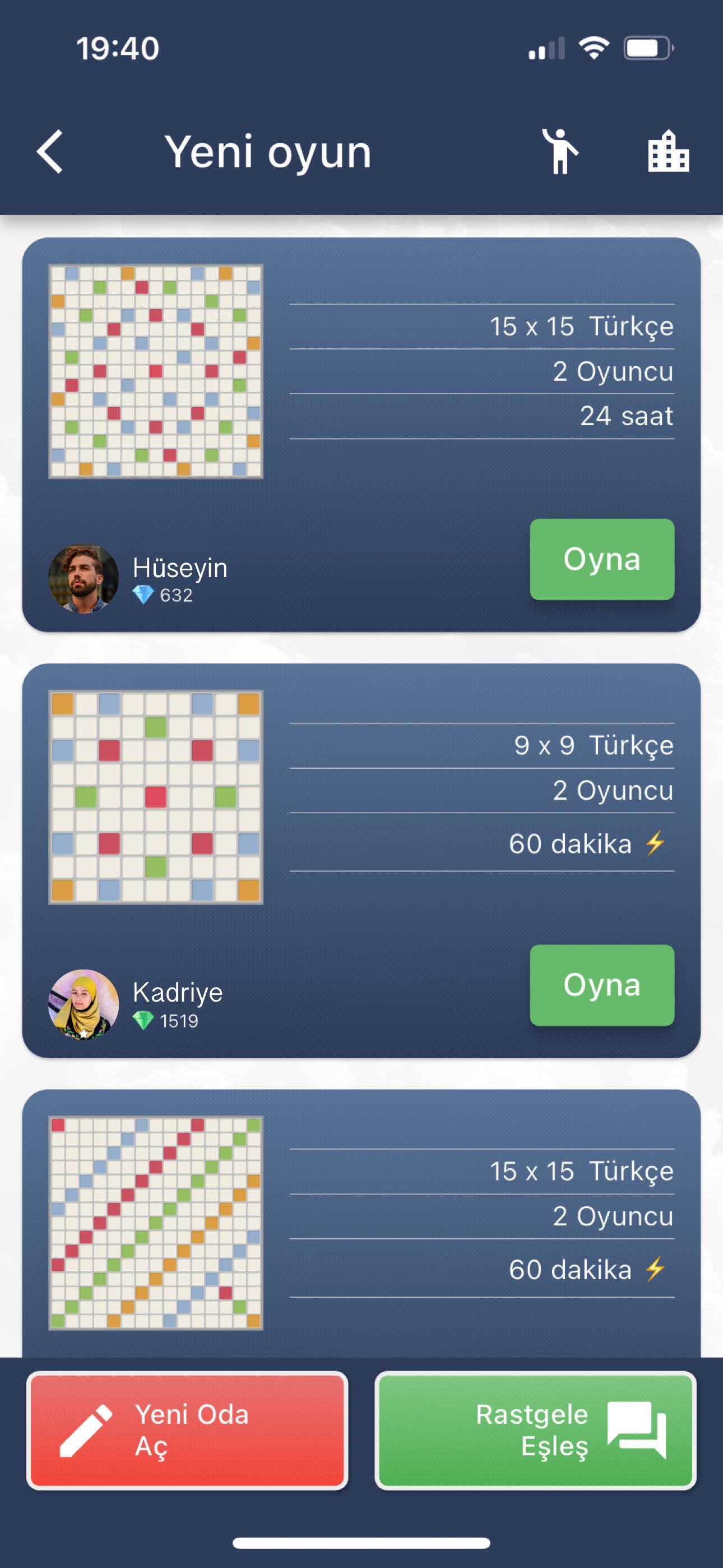Go back from Yeni oyun screen
This screenshot has height=1568, width=723.
click(50, 151)
